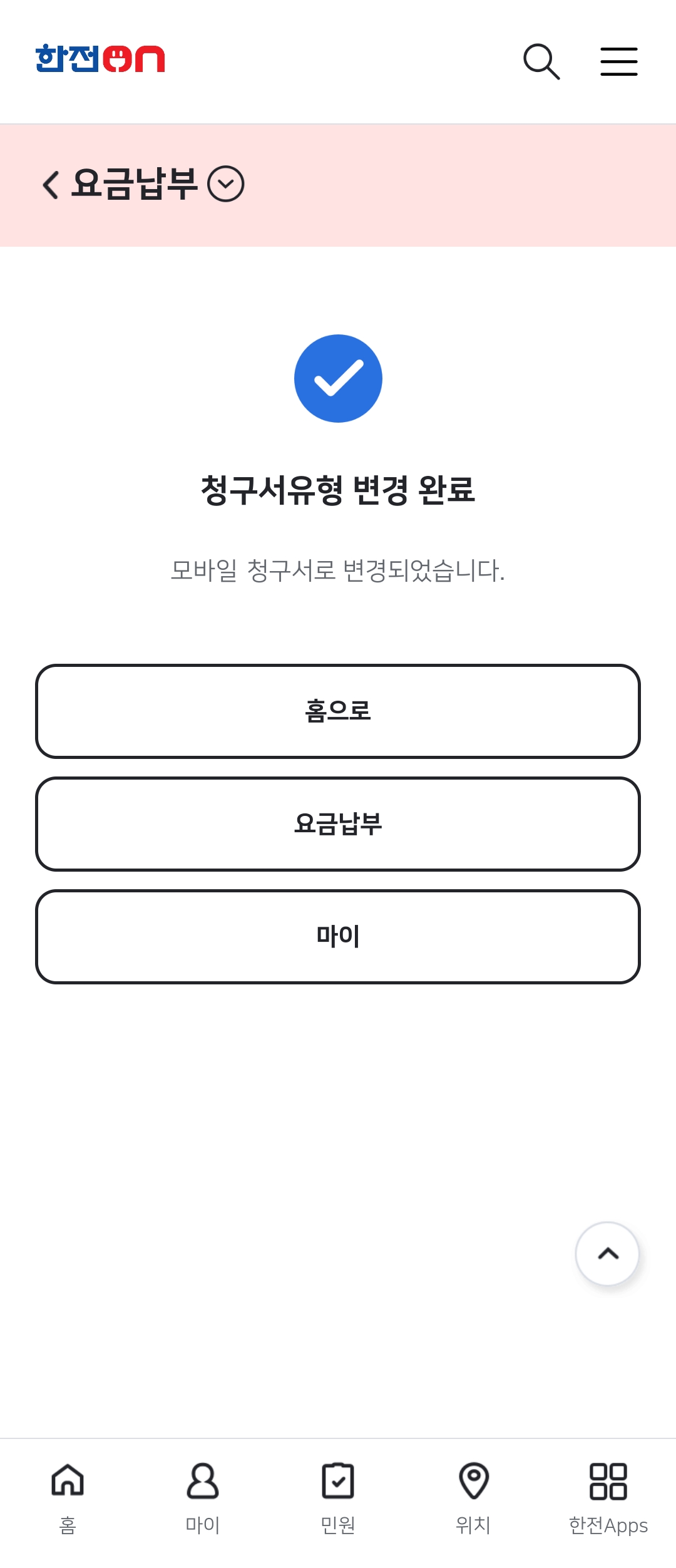Screen dimensions: 676x1568
Task: Tap the 홈으로 button
Action: click(x=338, y=711)
